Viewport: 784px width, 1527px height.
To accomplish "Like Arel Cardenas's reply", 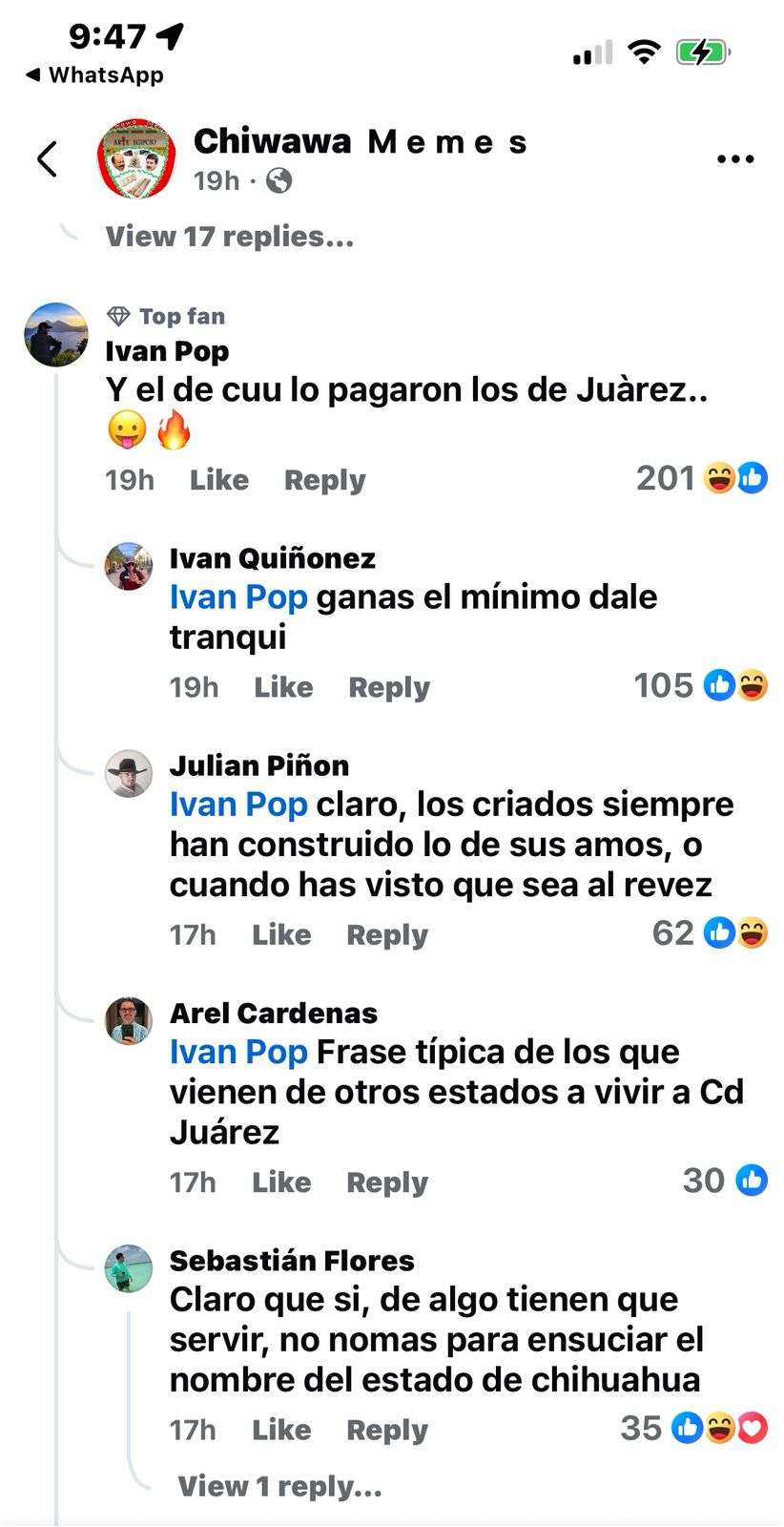I will tap(281, 1182).
